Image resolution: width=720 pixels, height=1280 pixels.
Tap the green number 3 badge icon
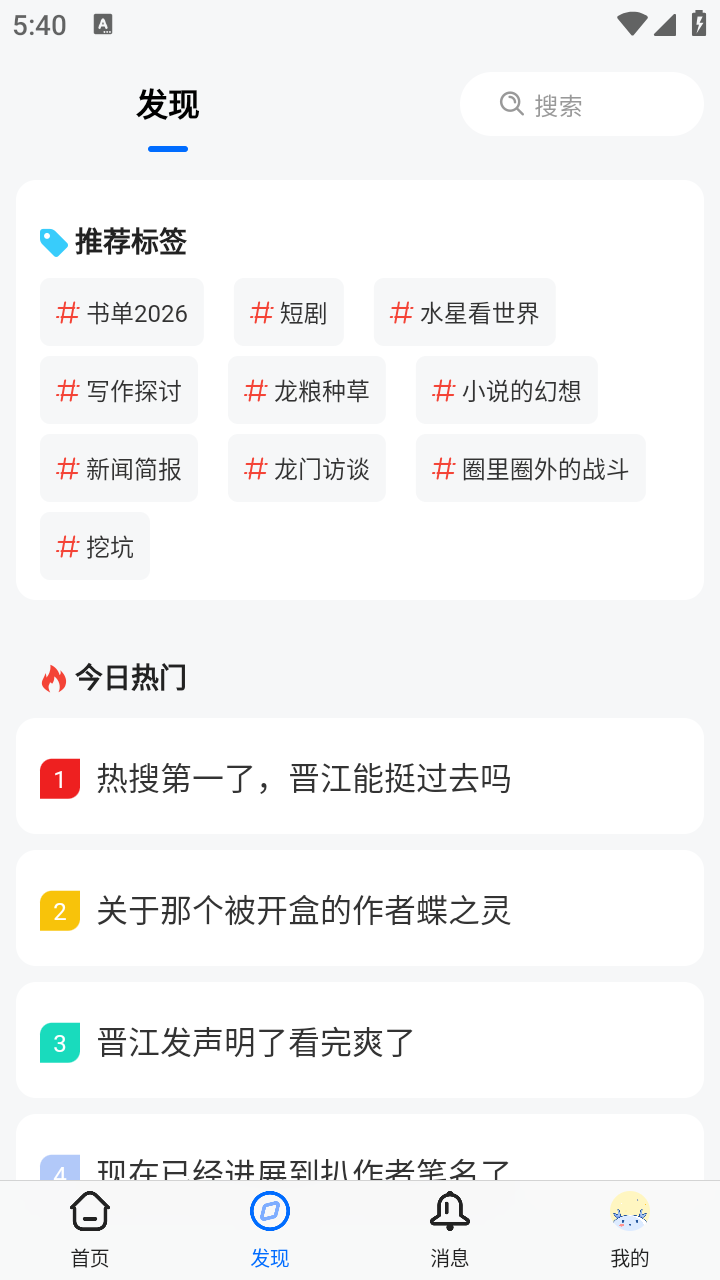[59, 1041]
